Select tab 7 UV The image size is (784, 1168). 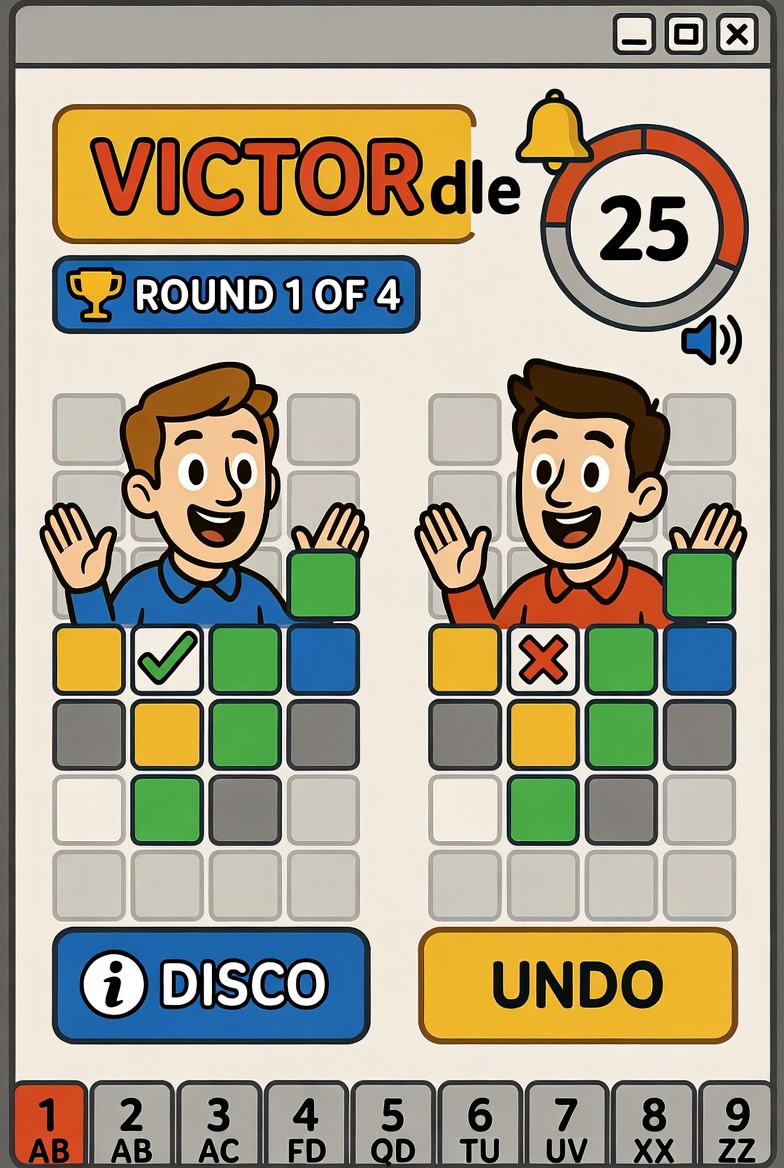coord(567,1127)
